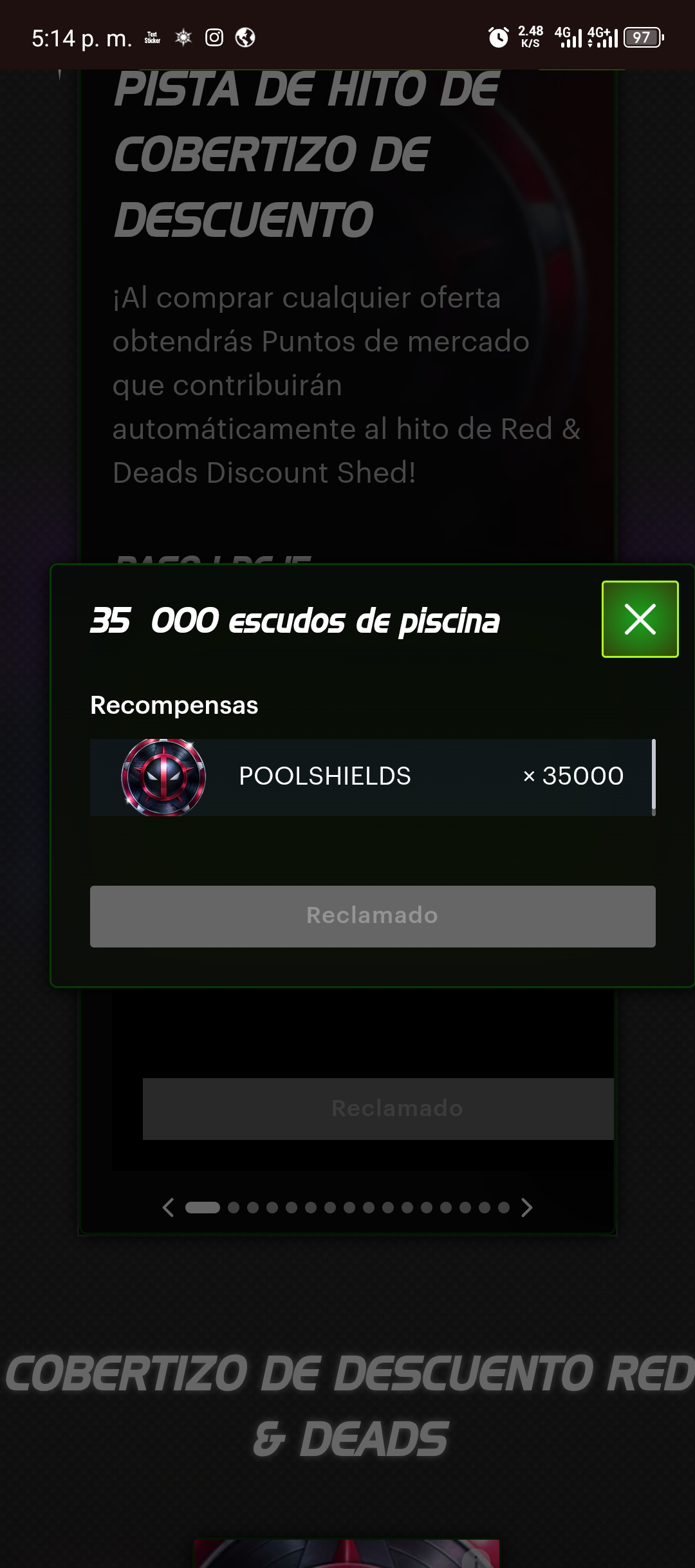Close the 35 000 escudos de piscina dialog

click(x=640, y=619)
